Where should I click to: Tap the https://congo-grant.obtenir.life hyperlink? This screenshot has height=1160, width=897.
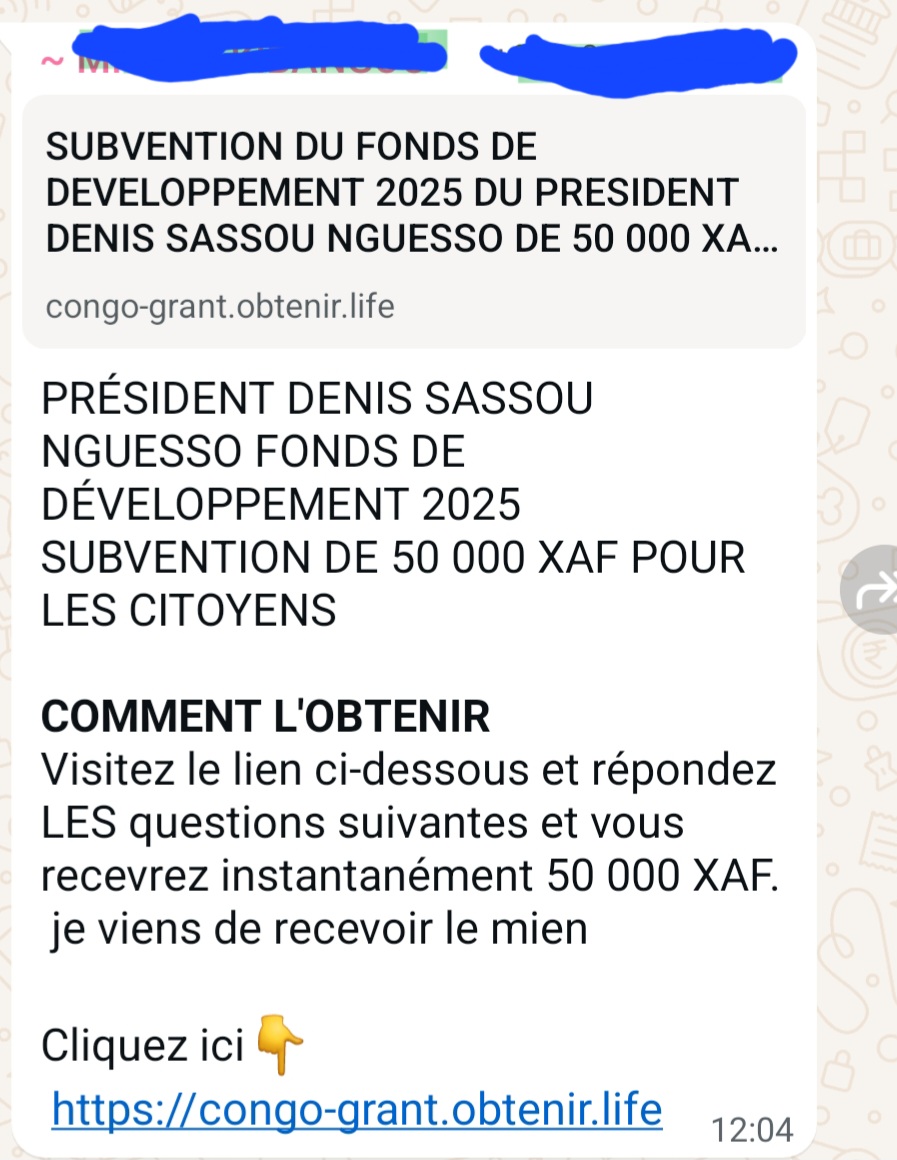pos(357,1110)
